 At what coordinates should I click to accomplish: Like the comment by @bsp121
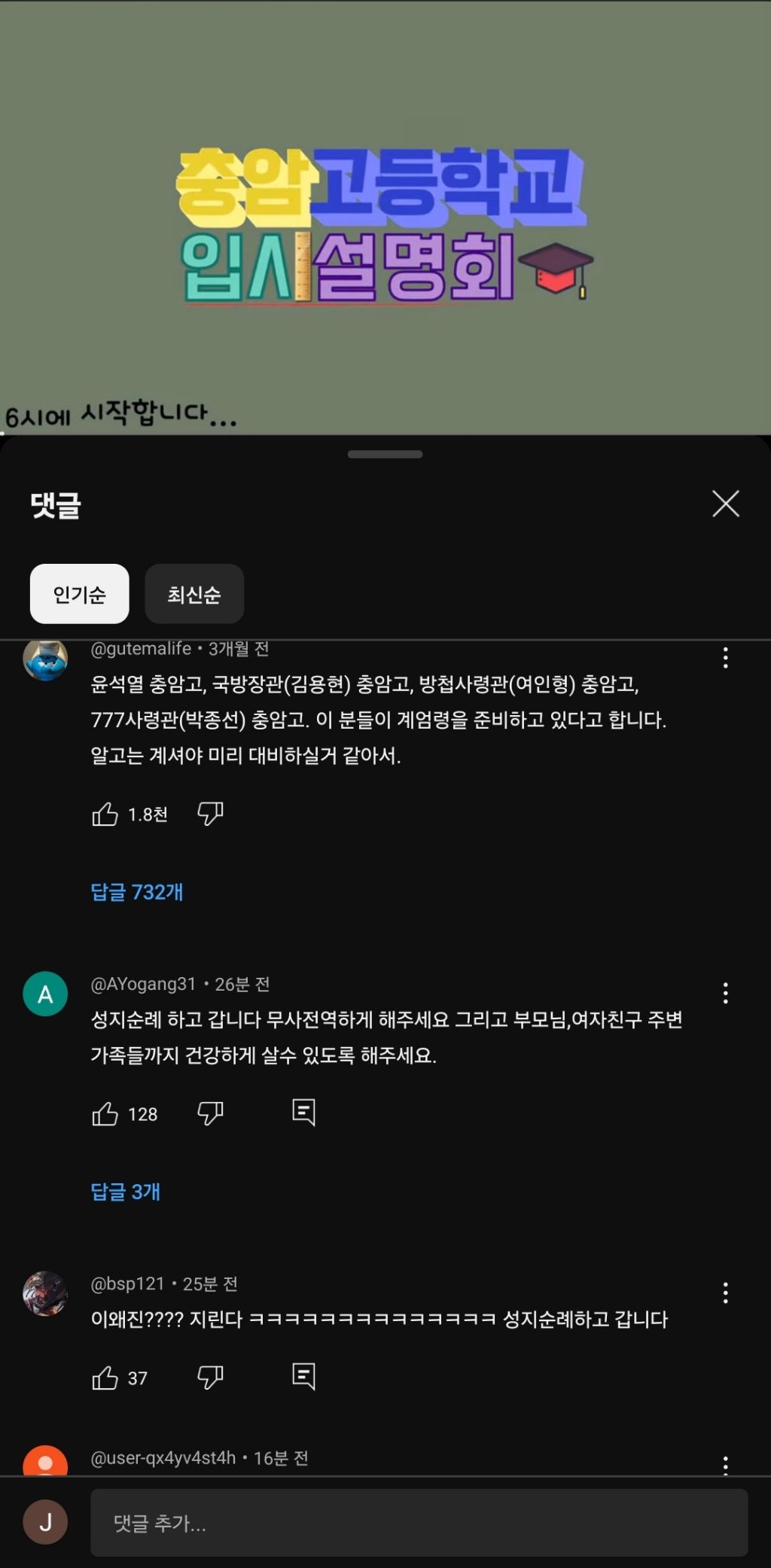click(105, 1378)
